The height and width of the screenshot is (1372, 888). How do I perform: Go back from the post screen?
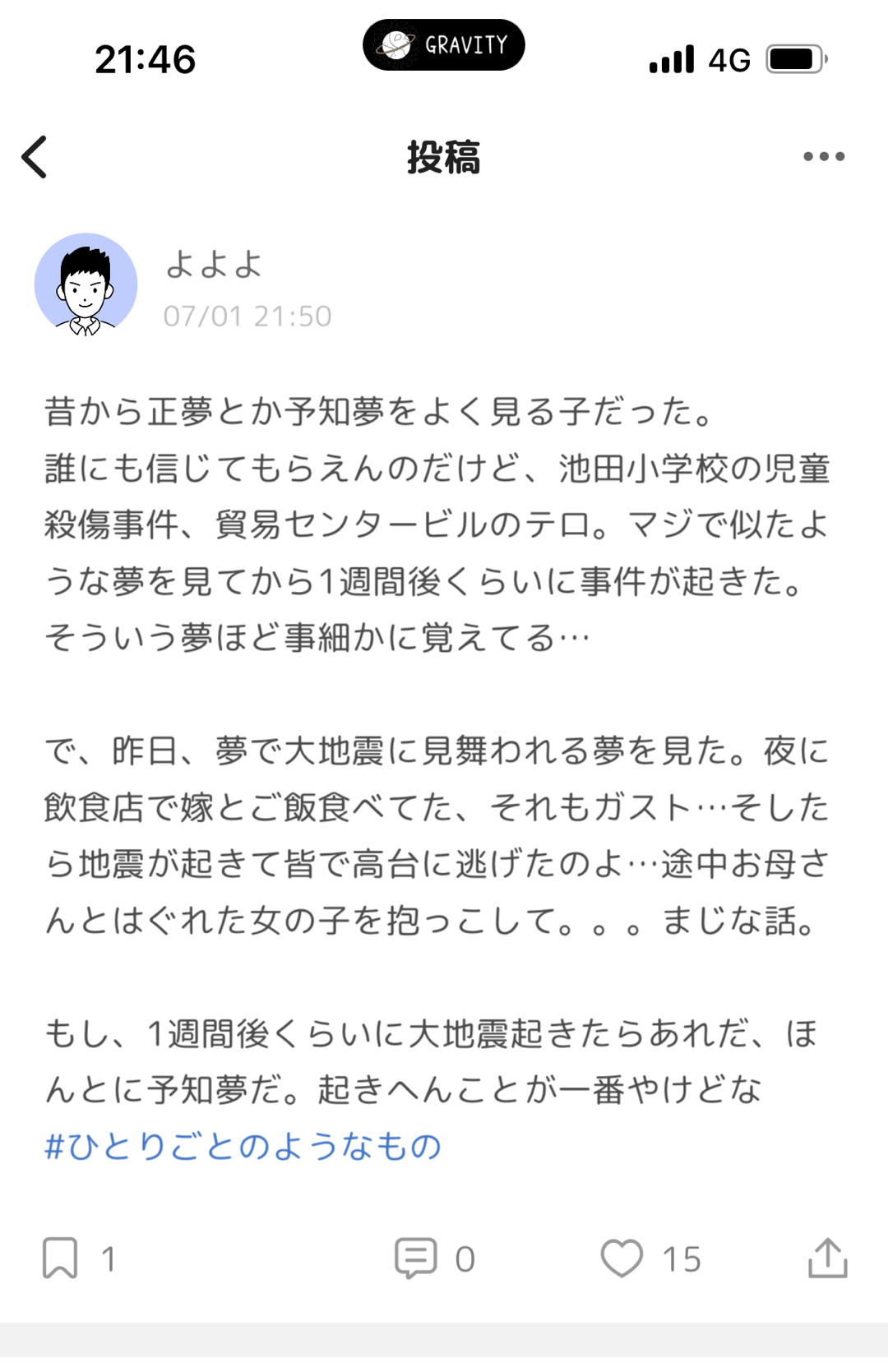tap(35, 157)
